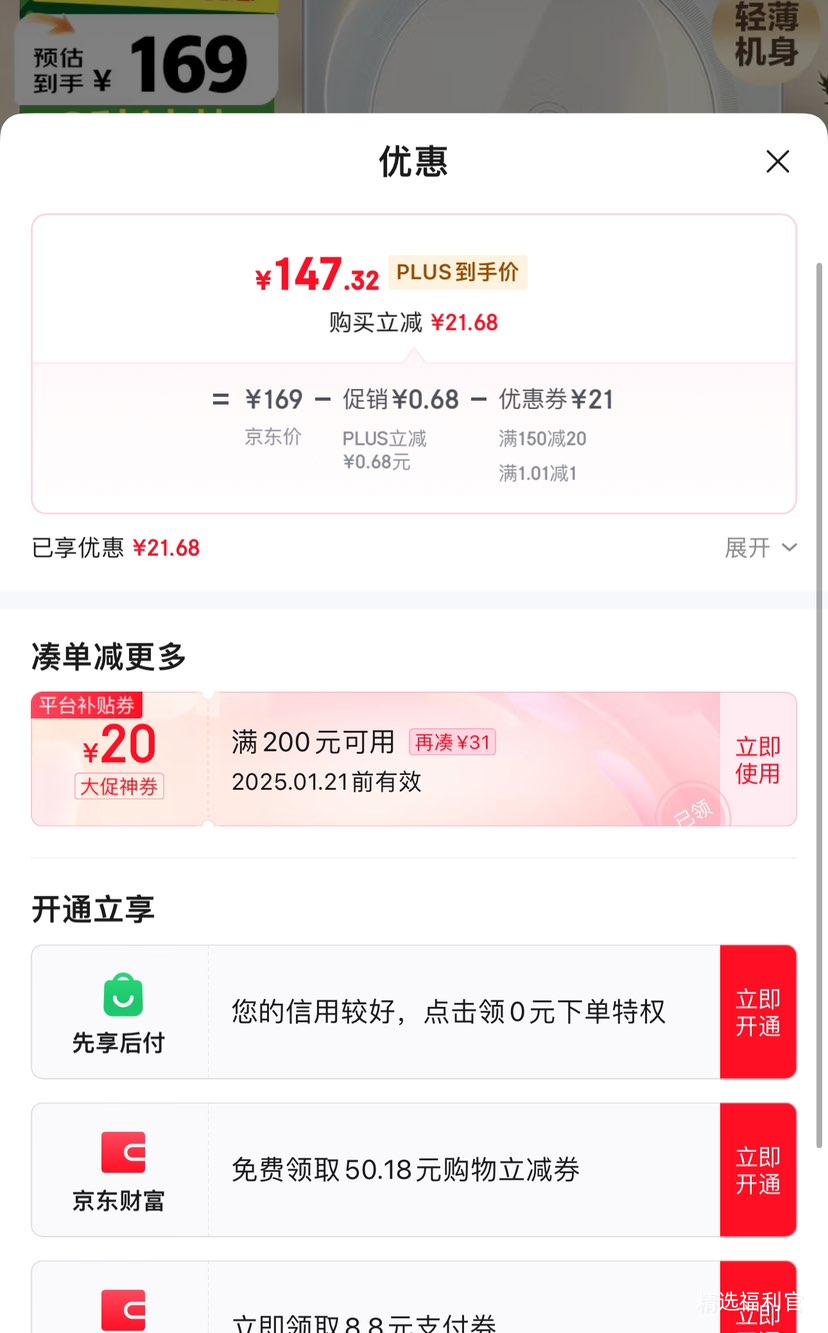Image resolution: width=828 pixels, height=1333 pixels.
Task: Tap 立即开通 for 京东财富
Action: [x=758, y=1169]
